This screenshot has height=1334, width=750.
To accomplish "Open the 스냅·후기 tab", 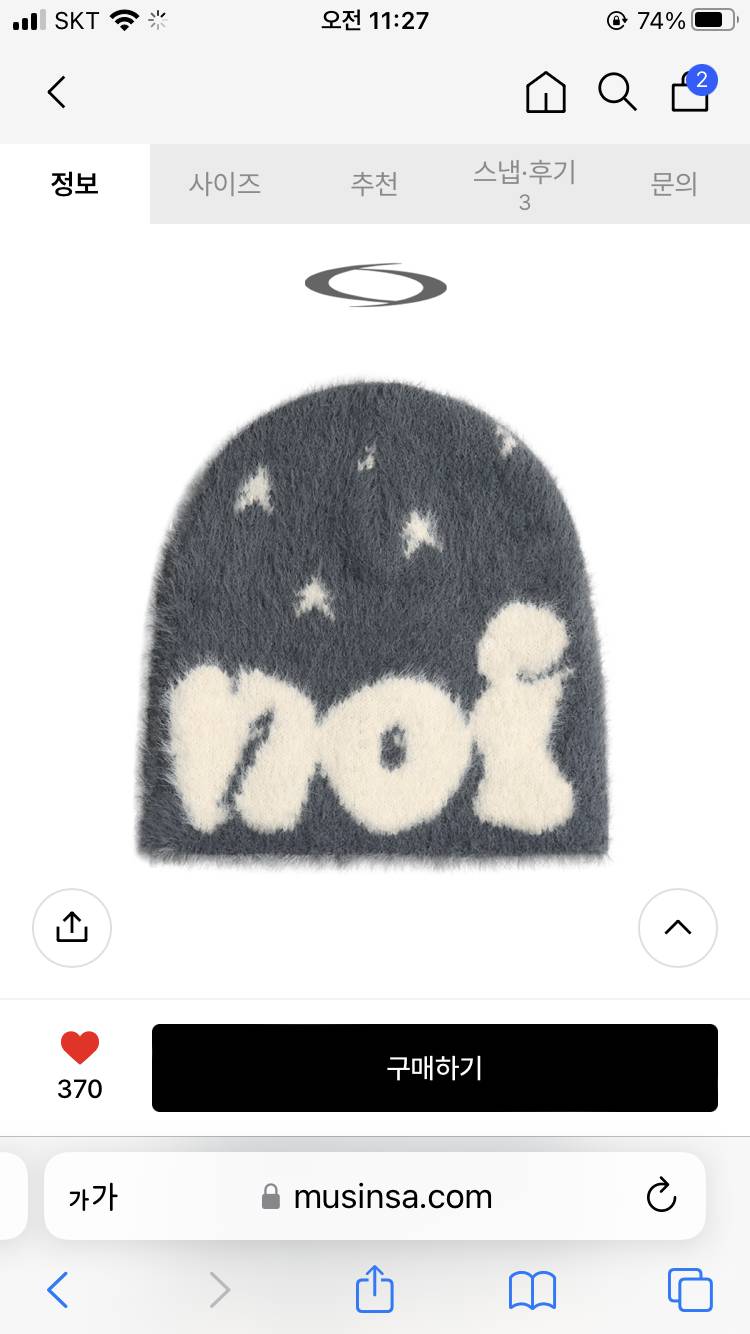I will tap(525, 184).
